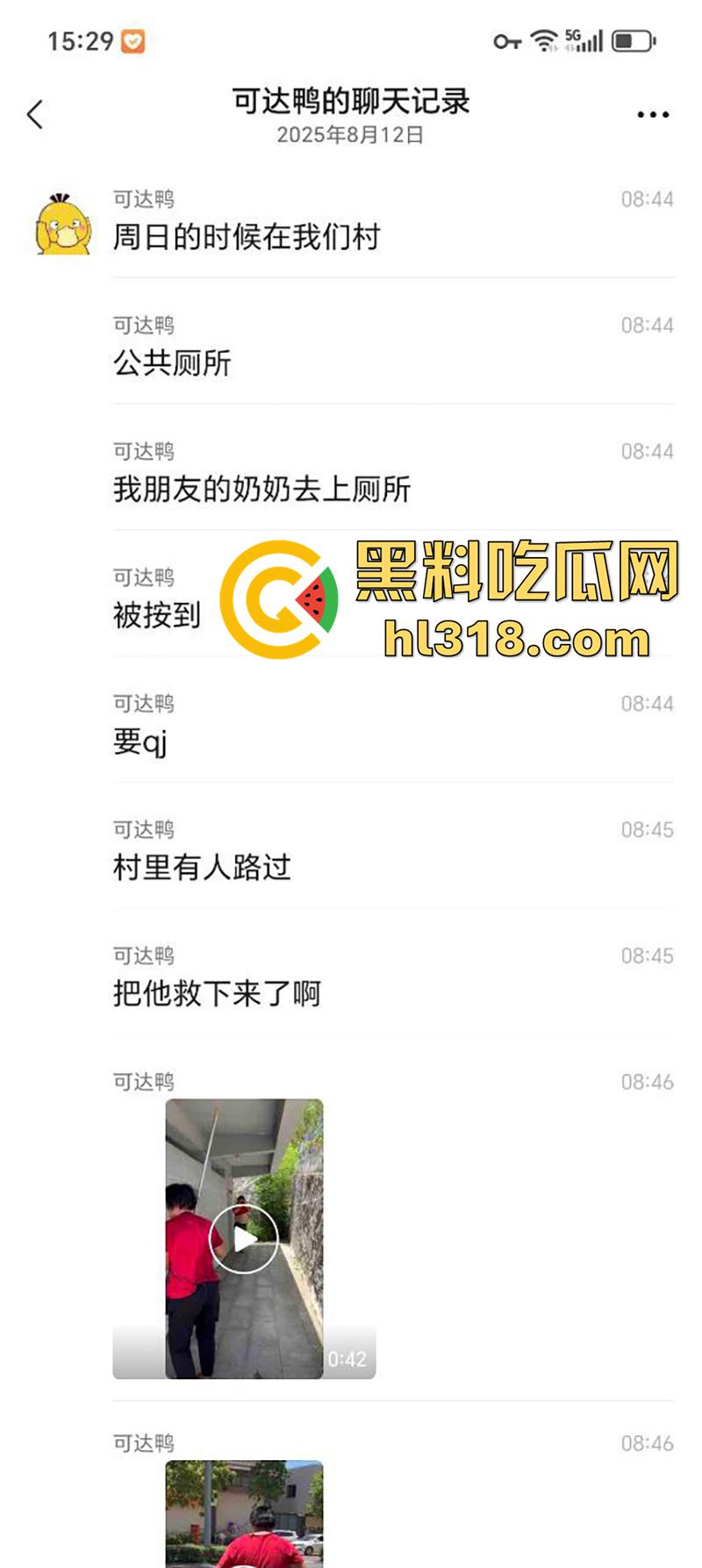Select the message 周日的时候在我们村
702x1568 pixels.
pos(246,237)
